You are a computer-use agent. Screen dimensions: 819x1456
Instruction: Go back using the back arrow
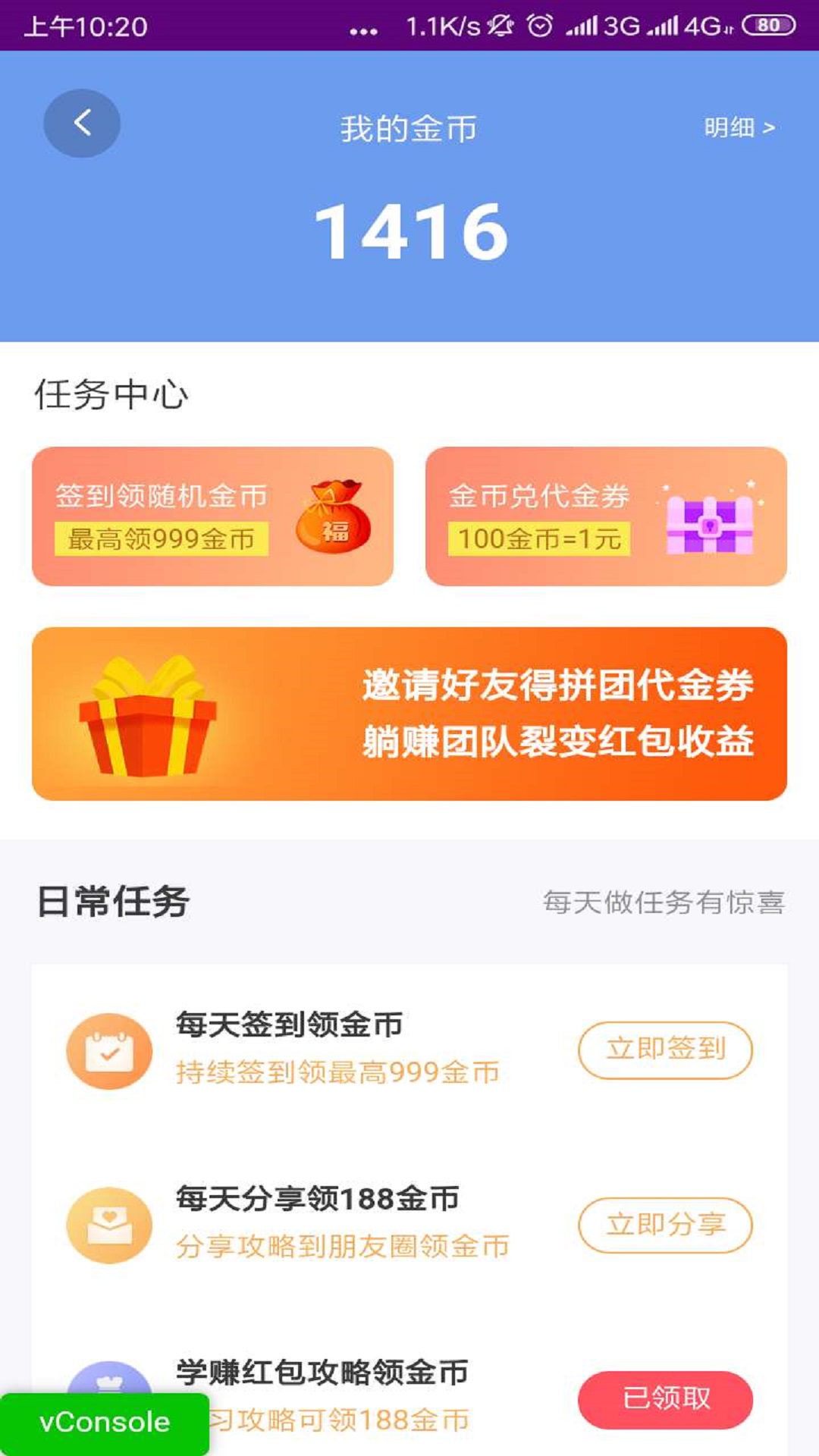82,124
